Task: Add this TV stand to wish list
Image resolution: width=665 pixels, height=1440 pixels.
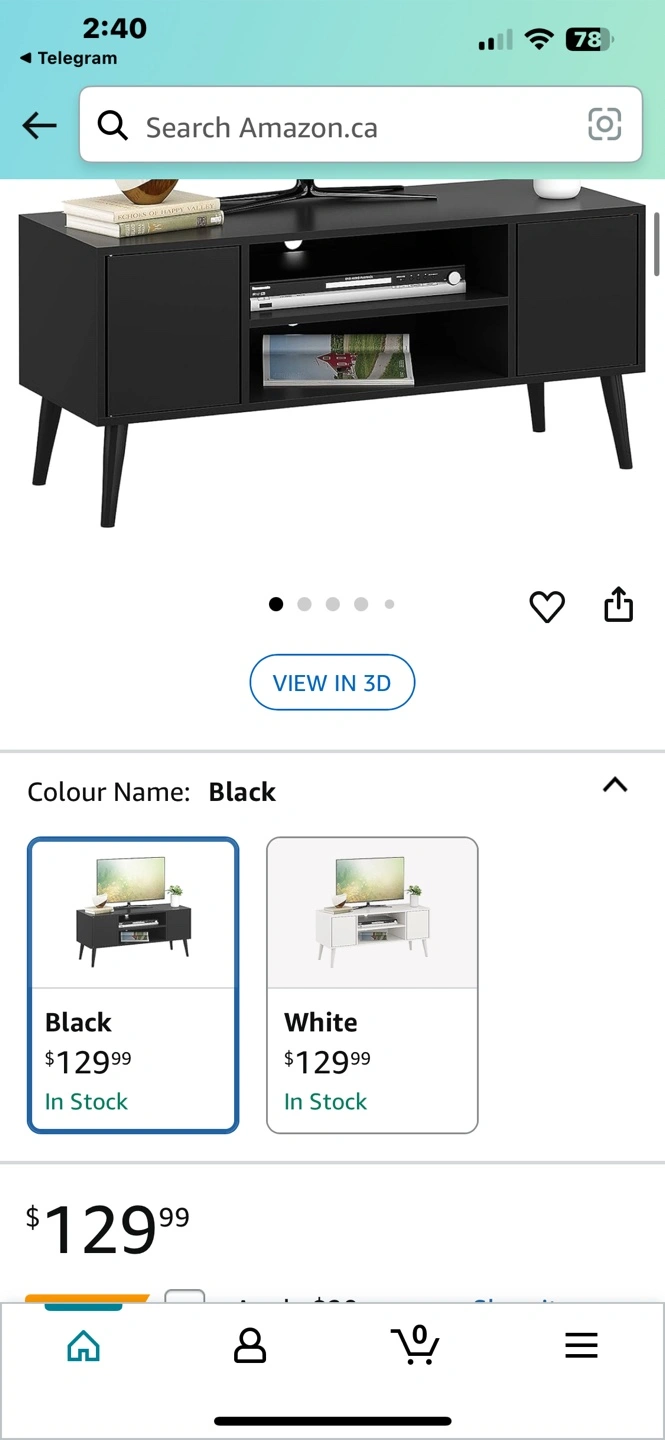Action: pyautogui.click(x=546, y=606)
